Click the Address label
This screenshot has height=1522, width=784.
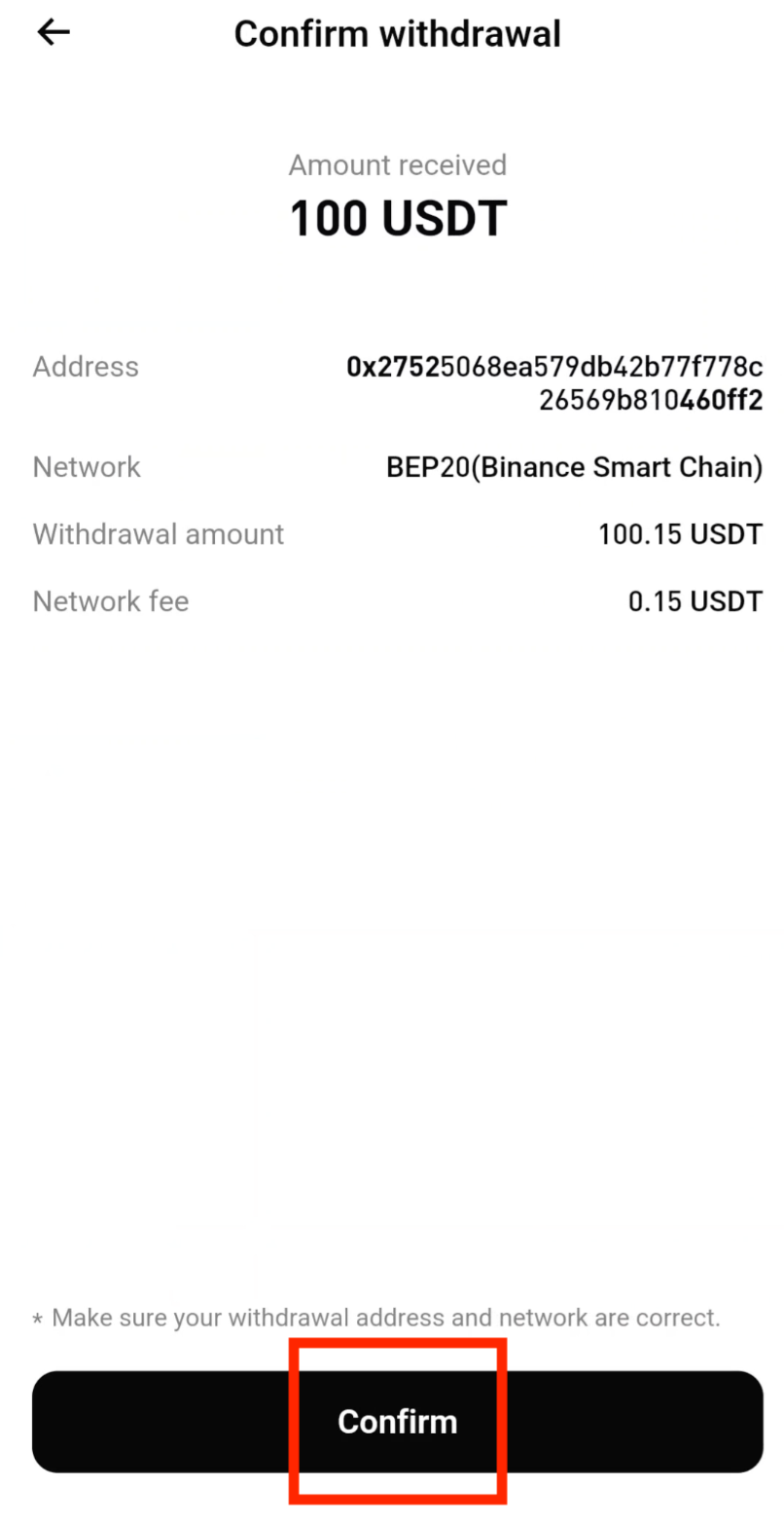[x=86, y=367]
